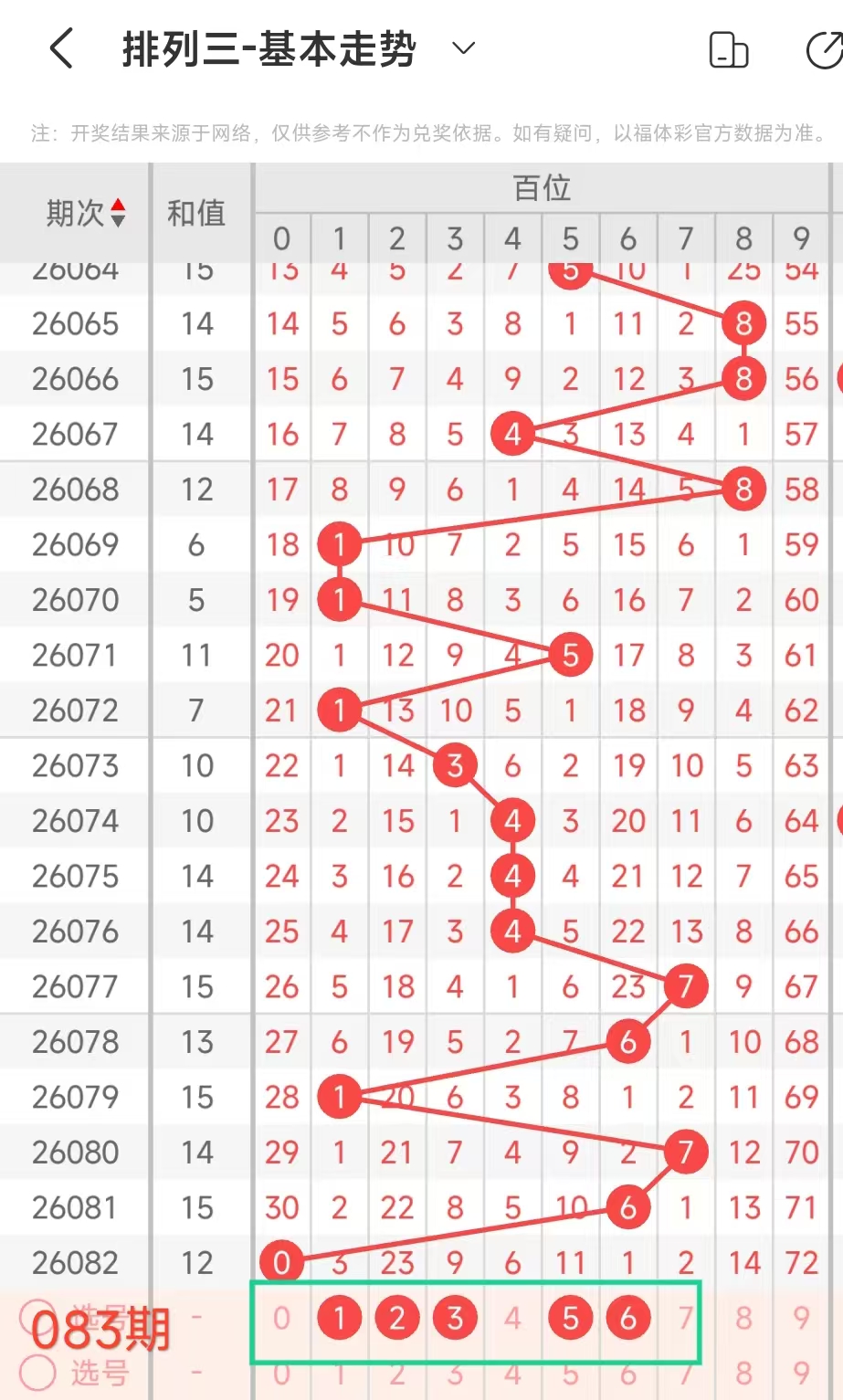843x1400 pixels.
Task: Pick number 4 in the first 选号 row
Action: click(x=512, y=1318)
